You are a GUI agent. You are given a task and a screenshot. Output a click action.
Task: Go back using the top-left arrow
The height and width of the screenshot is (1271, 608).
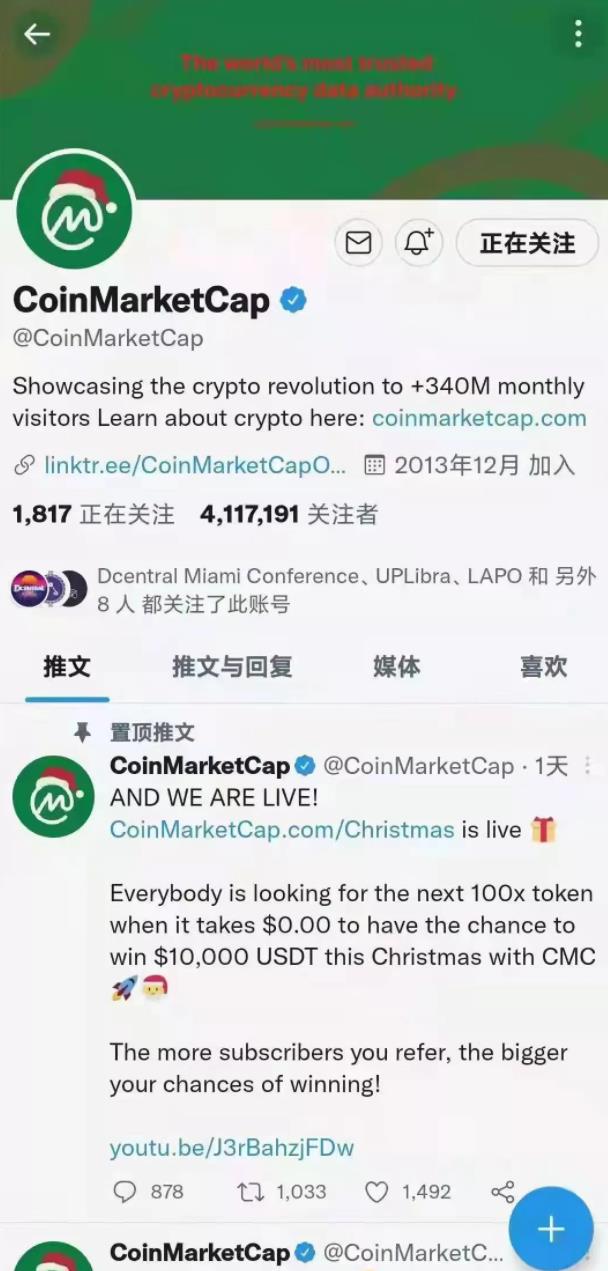pos(37,35)
